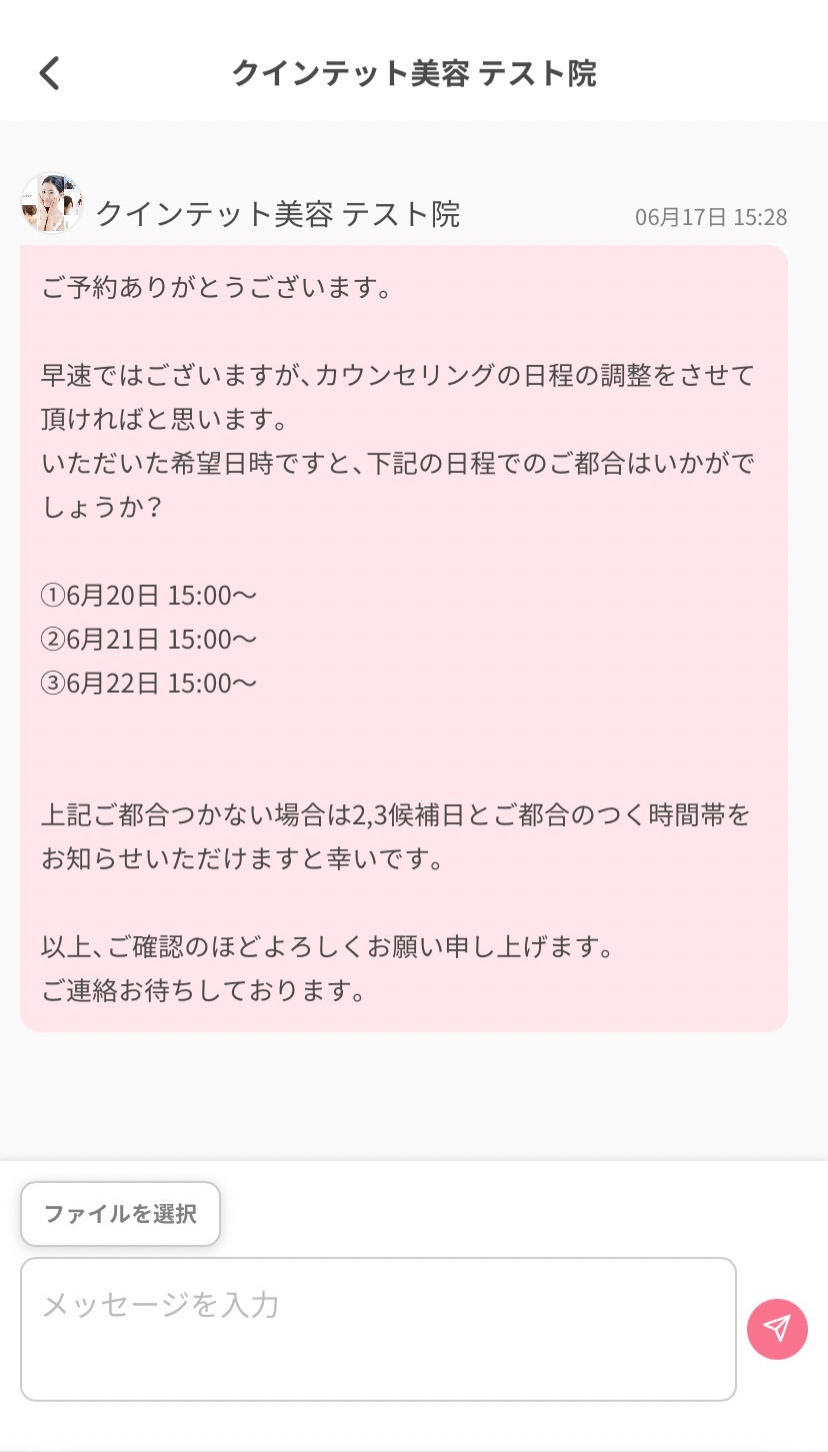Send the message with the paper-plane button

click(777, 1329)
